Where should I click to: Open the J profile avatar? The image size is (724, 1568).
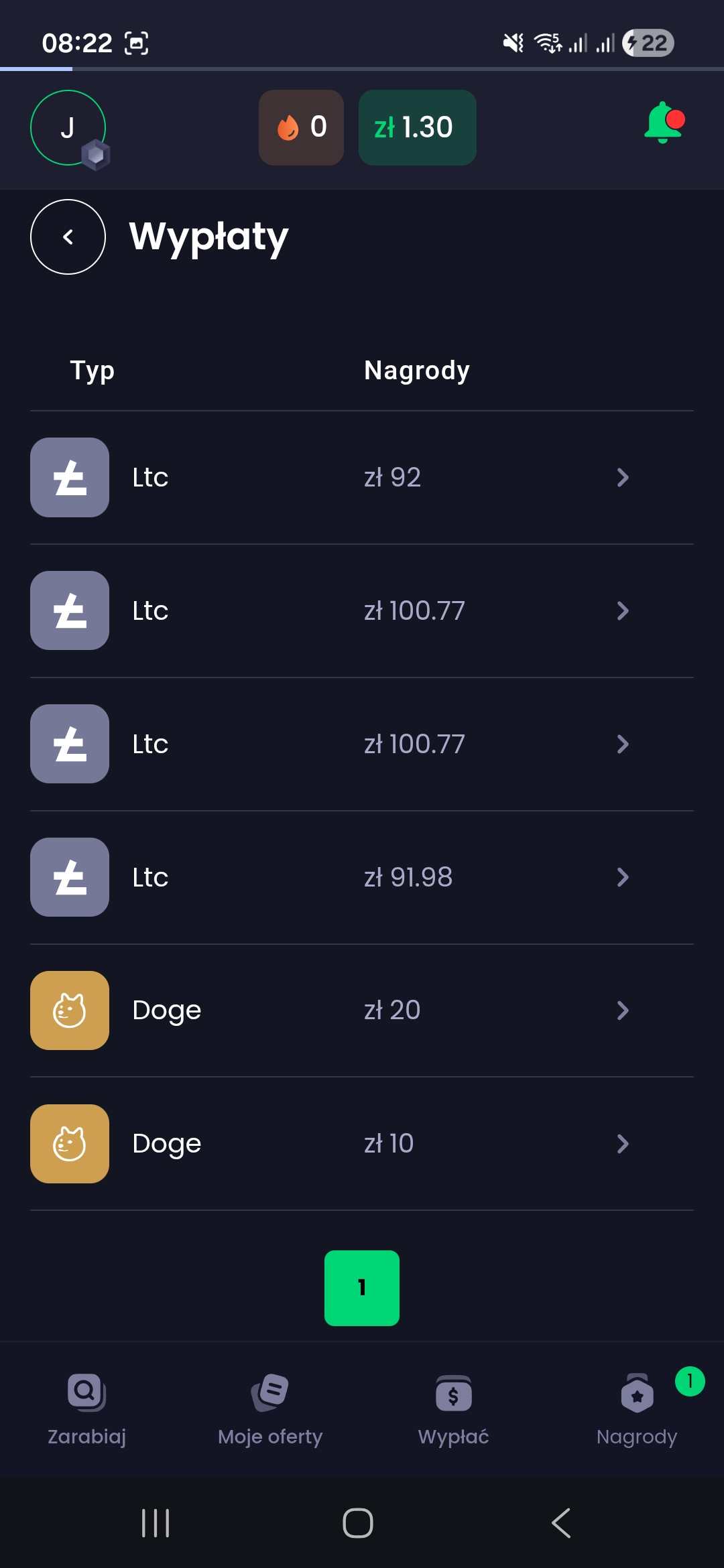(68, 127)
